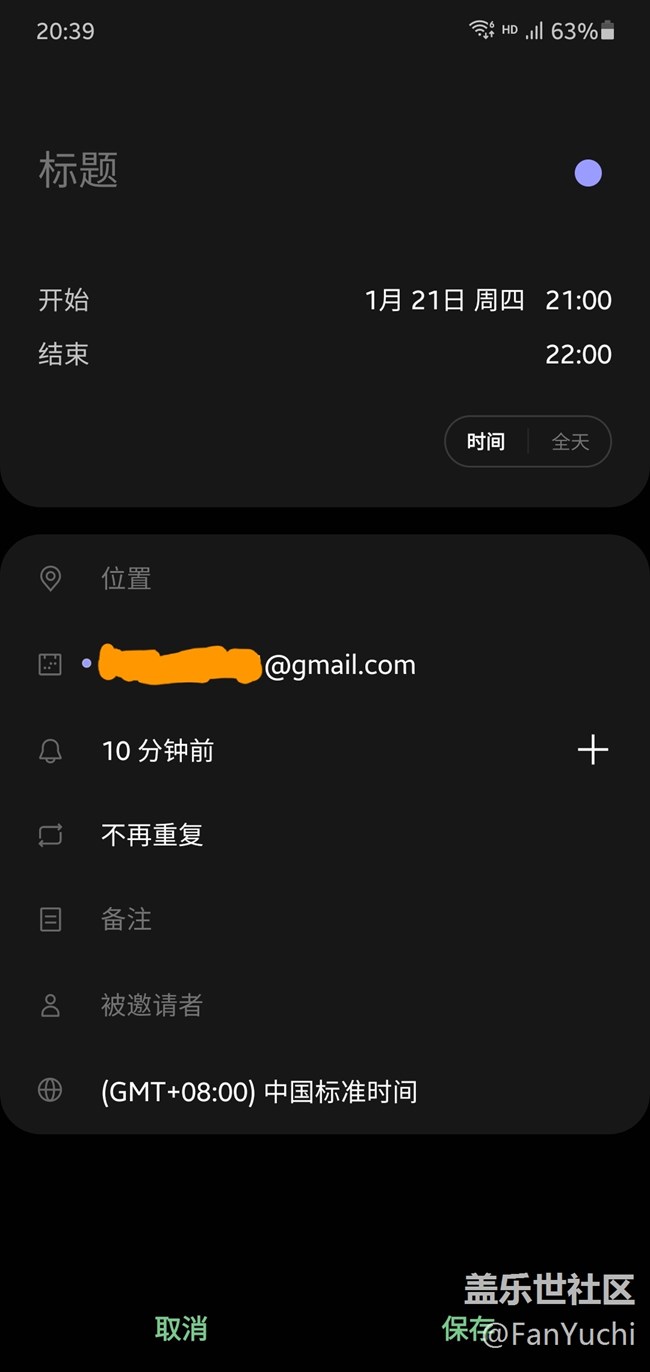Screen dimensions: 650x1372
Task: Switch the event to 全天
Action: coord(570,441)
